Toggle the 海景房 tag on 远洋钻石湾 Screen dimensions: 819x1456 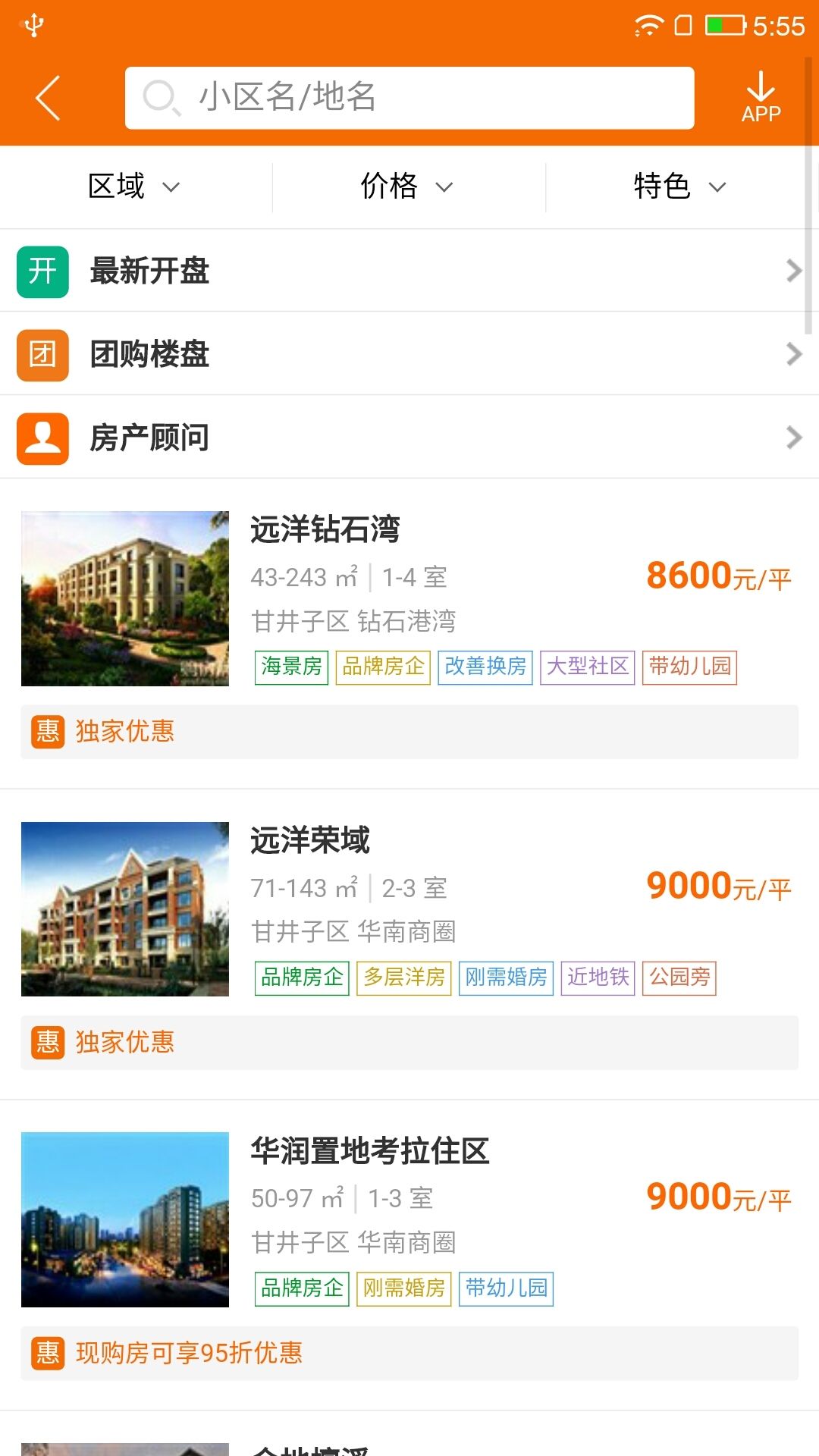tap(290, 667)
